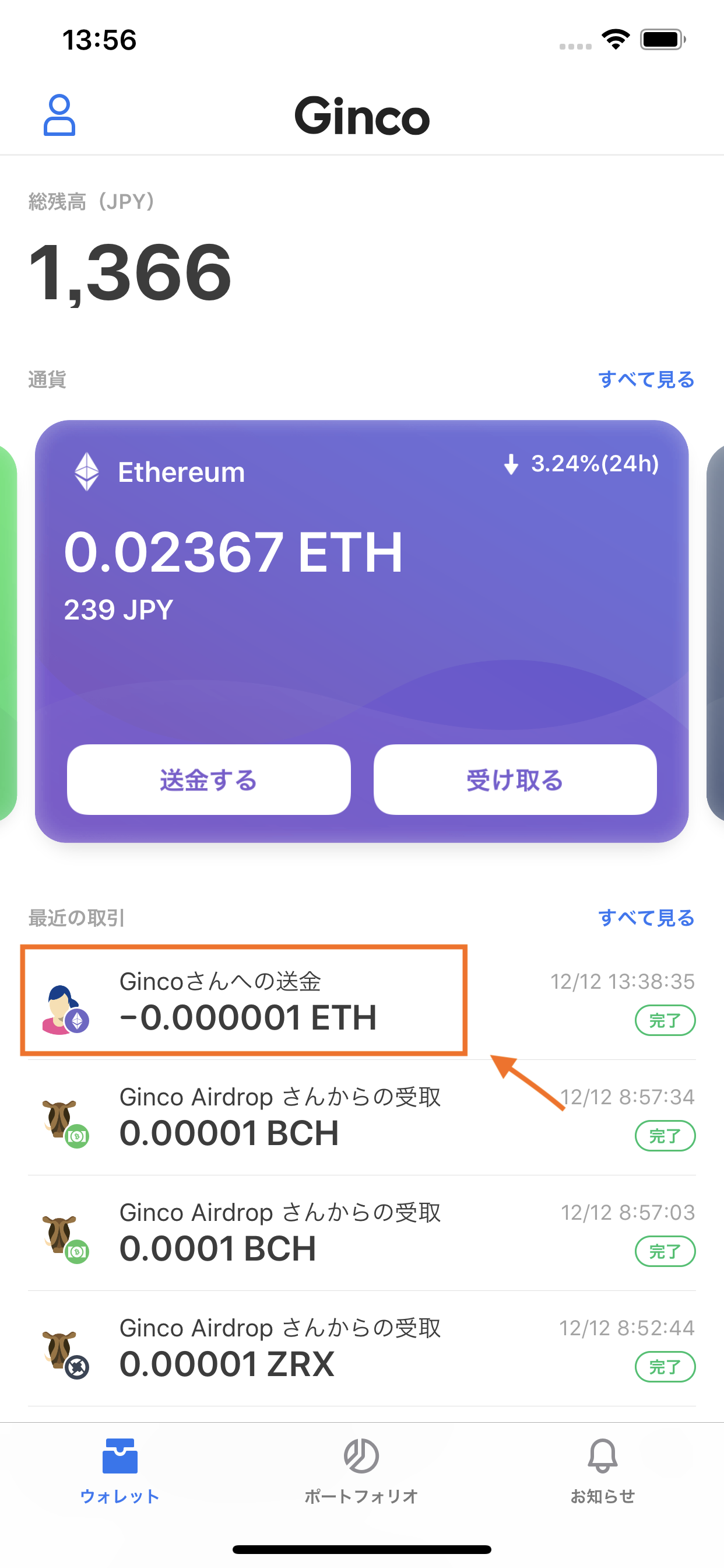This screenshot has width=724, height=1568.
Task: Open the user profile icon
Action: pos(59,114)
